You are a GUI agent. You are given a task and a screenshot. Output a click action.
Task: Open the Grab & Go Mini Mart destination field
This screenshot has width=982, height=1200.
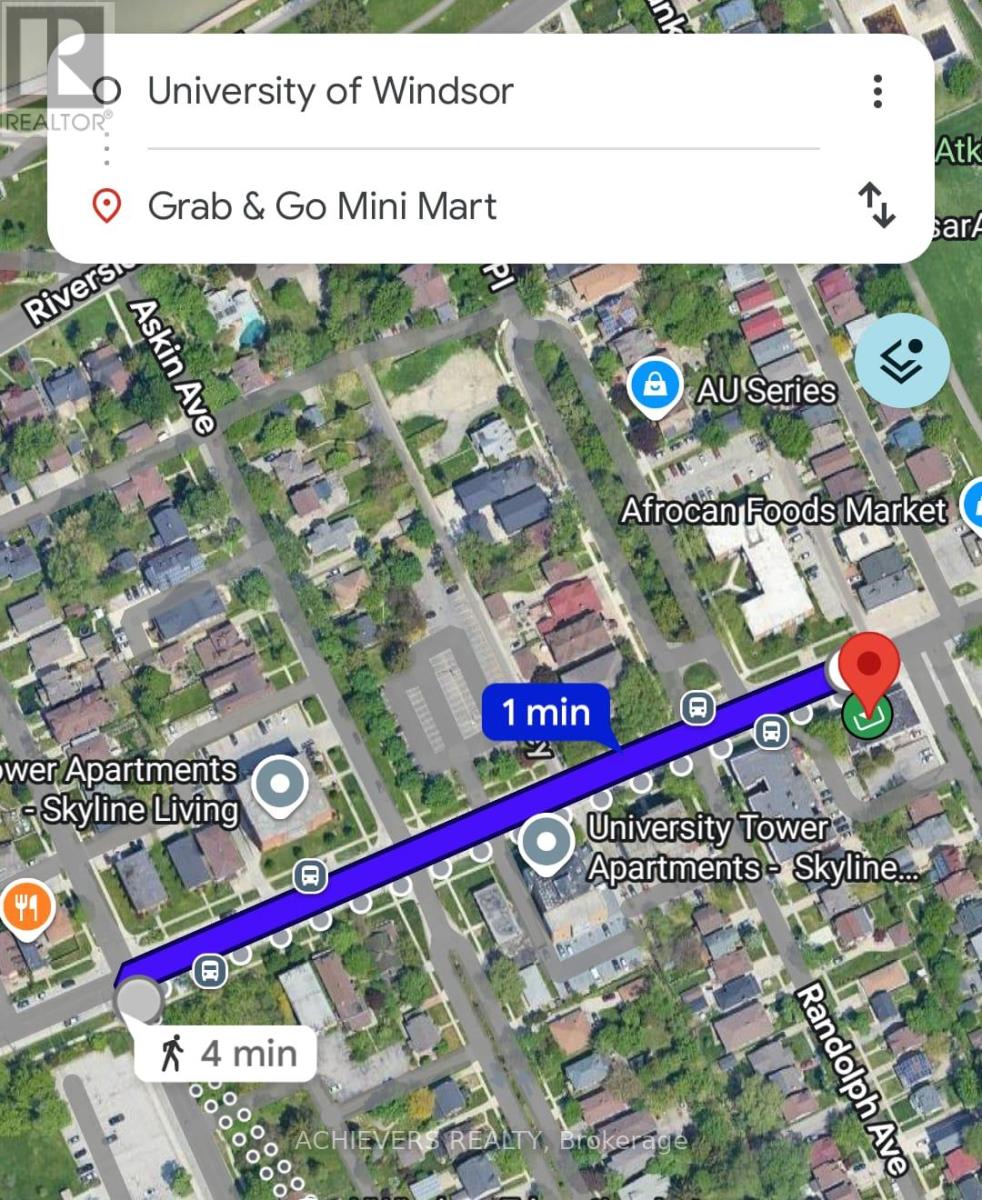click(x=322, y=207)
